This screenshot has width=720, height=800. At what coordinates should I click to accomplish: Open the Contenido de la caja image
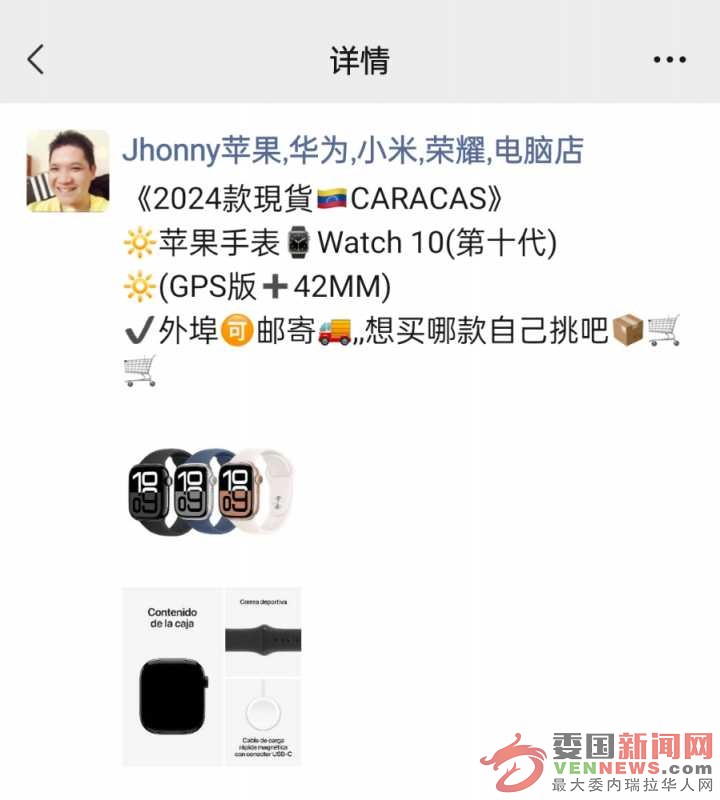tap(211, 676)
